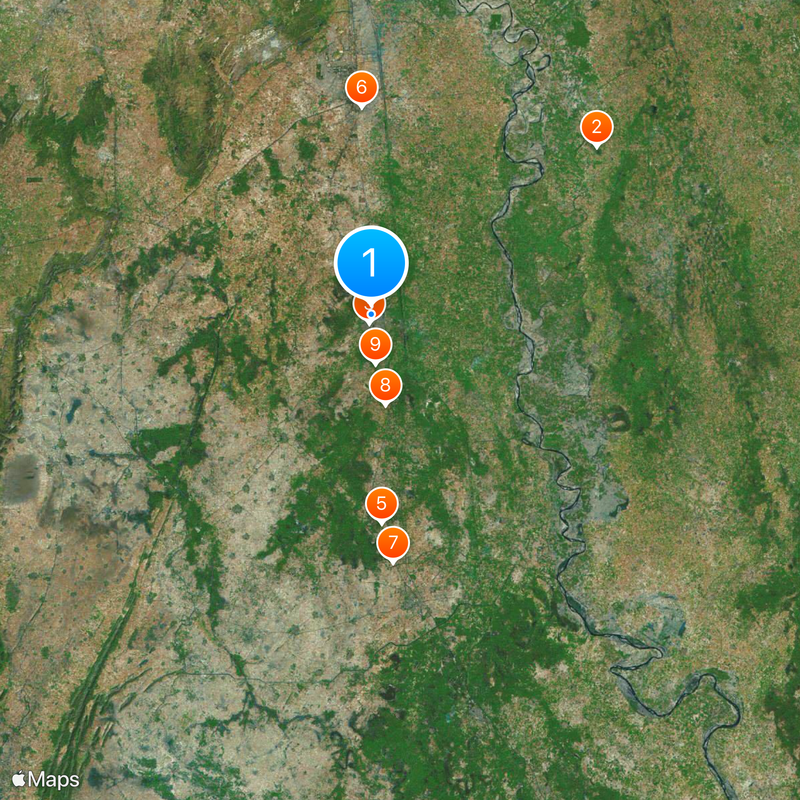Choose map pin number 5
The height and width of the screenshot is (800, 800).
[381, 504]
